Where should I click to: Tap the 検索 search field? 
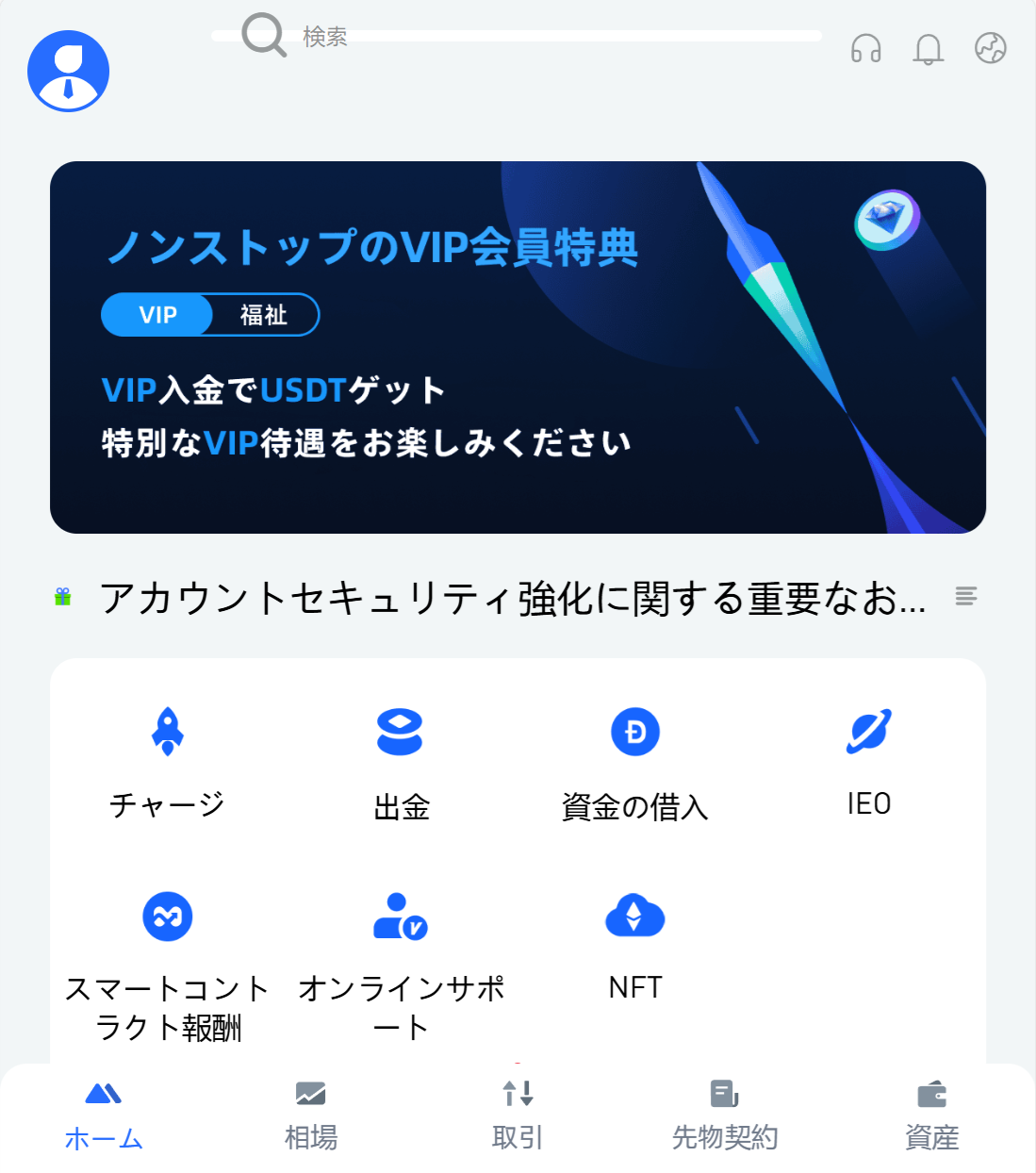517,37
